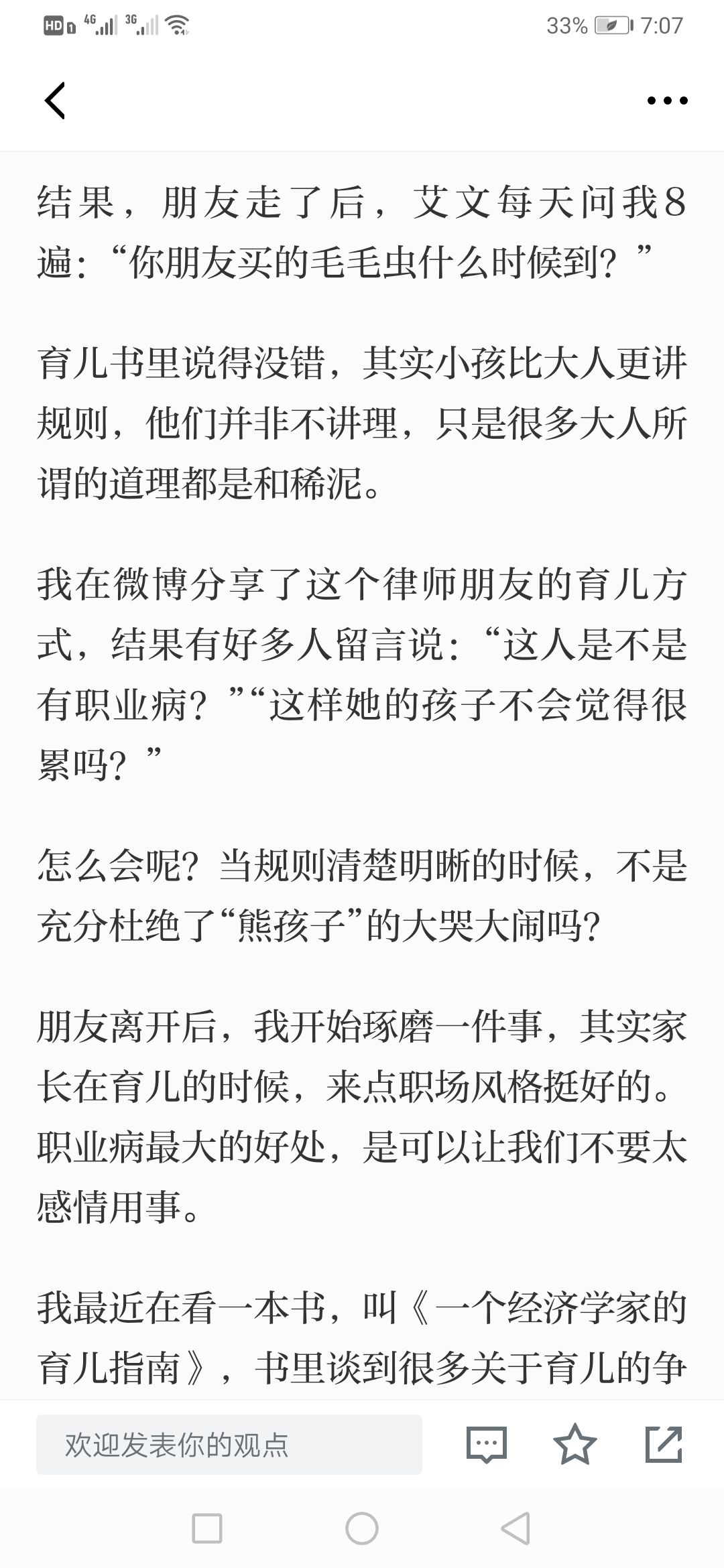Screen dimensions: 724x1568
Task: Open the comments icon
Action: tap(486, 1445)
